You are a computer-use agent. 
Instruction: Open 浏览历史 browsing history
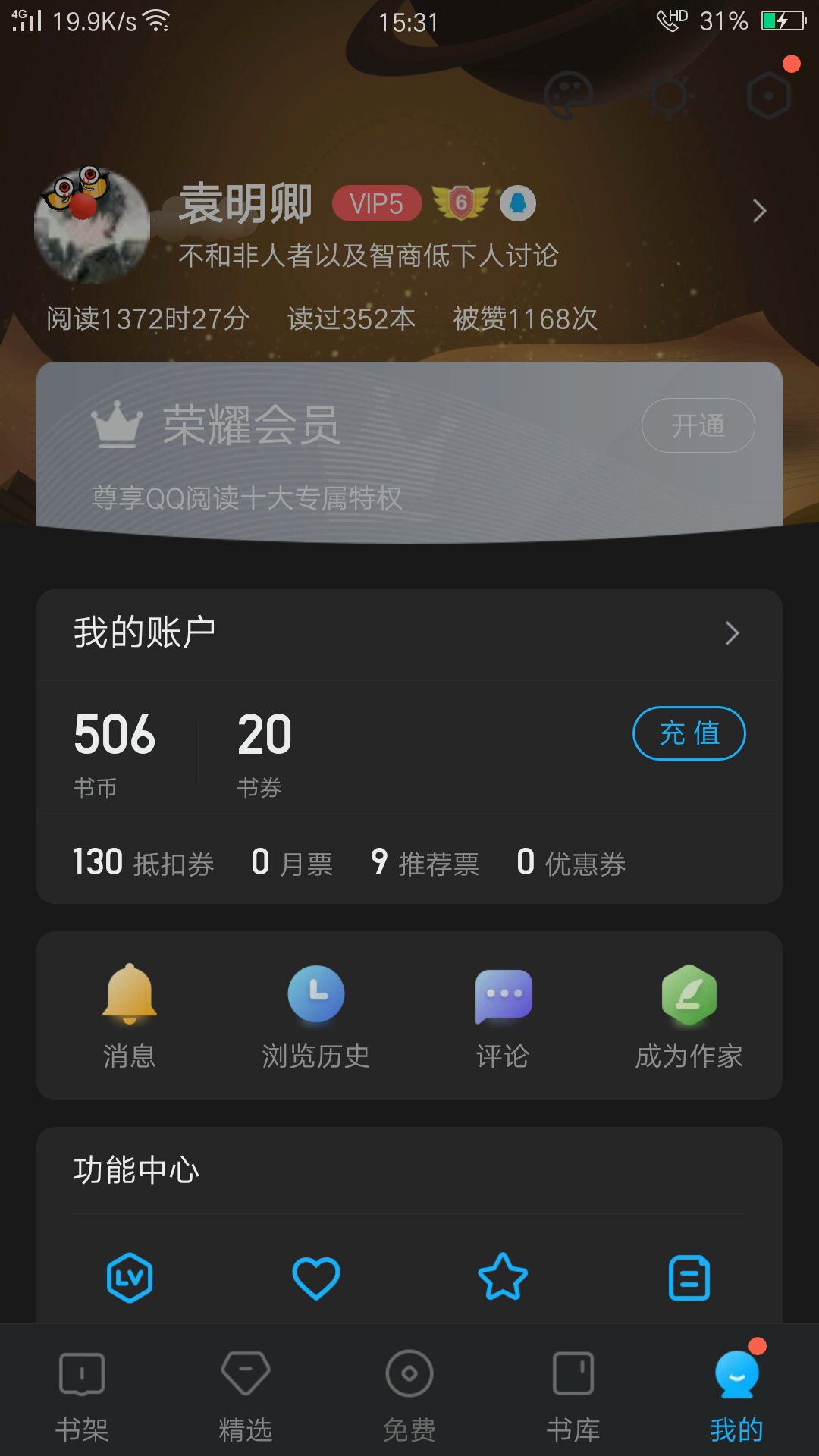(316, 1016)
